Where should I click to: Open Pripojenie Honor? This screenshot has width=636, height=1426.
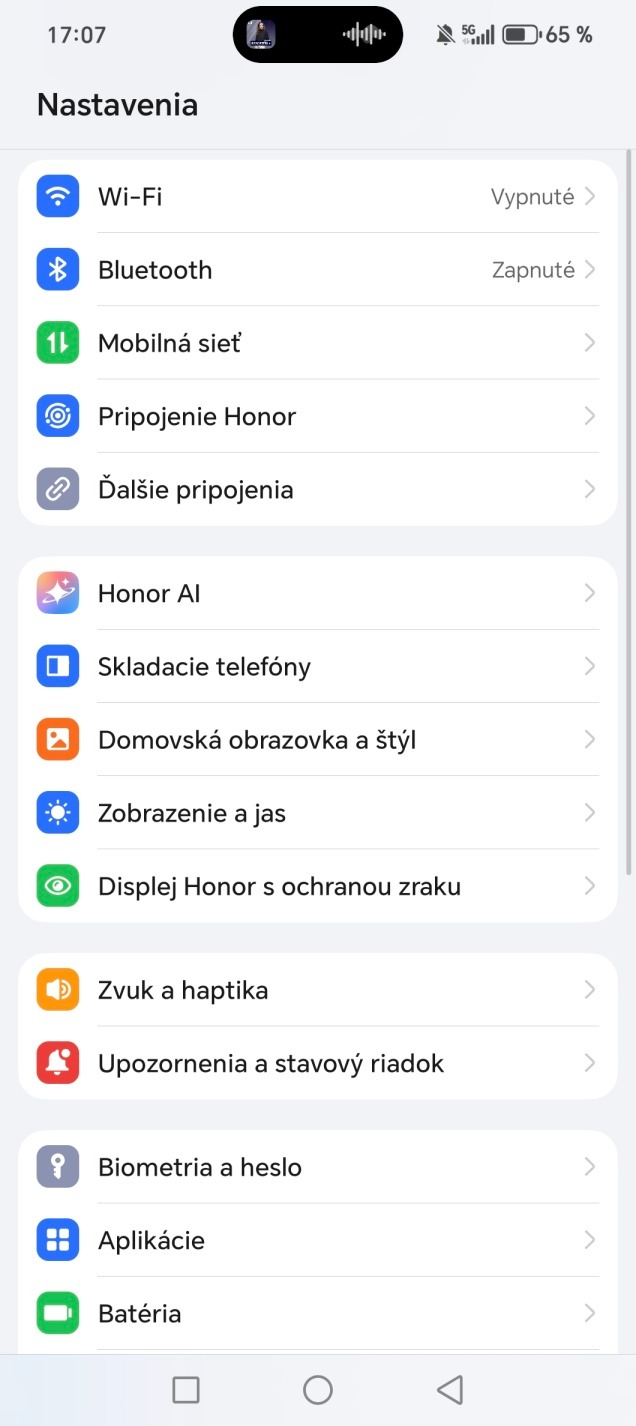318,416
